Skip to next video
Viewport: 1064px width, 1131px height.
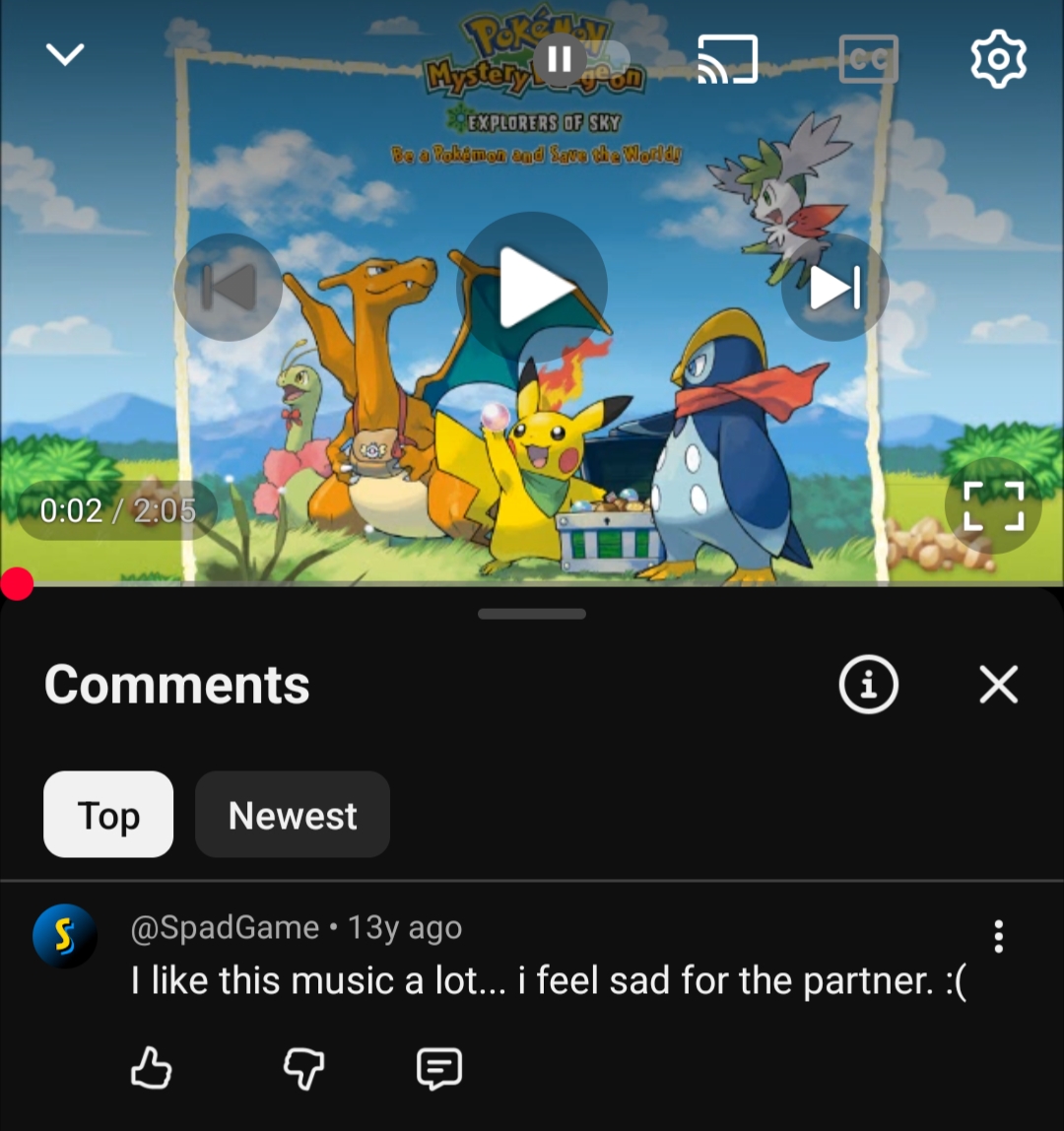[x=834, y=288]
